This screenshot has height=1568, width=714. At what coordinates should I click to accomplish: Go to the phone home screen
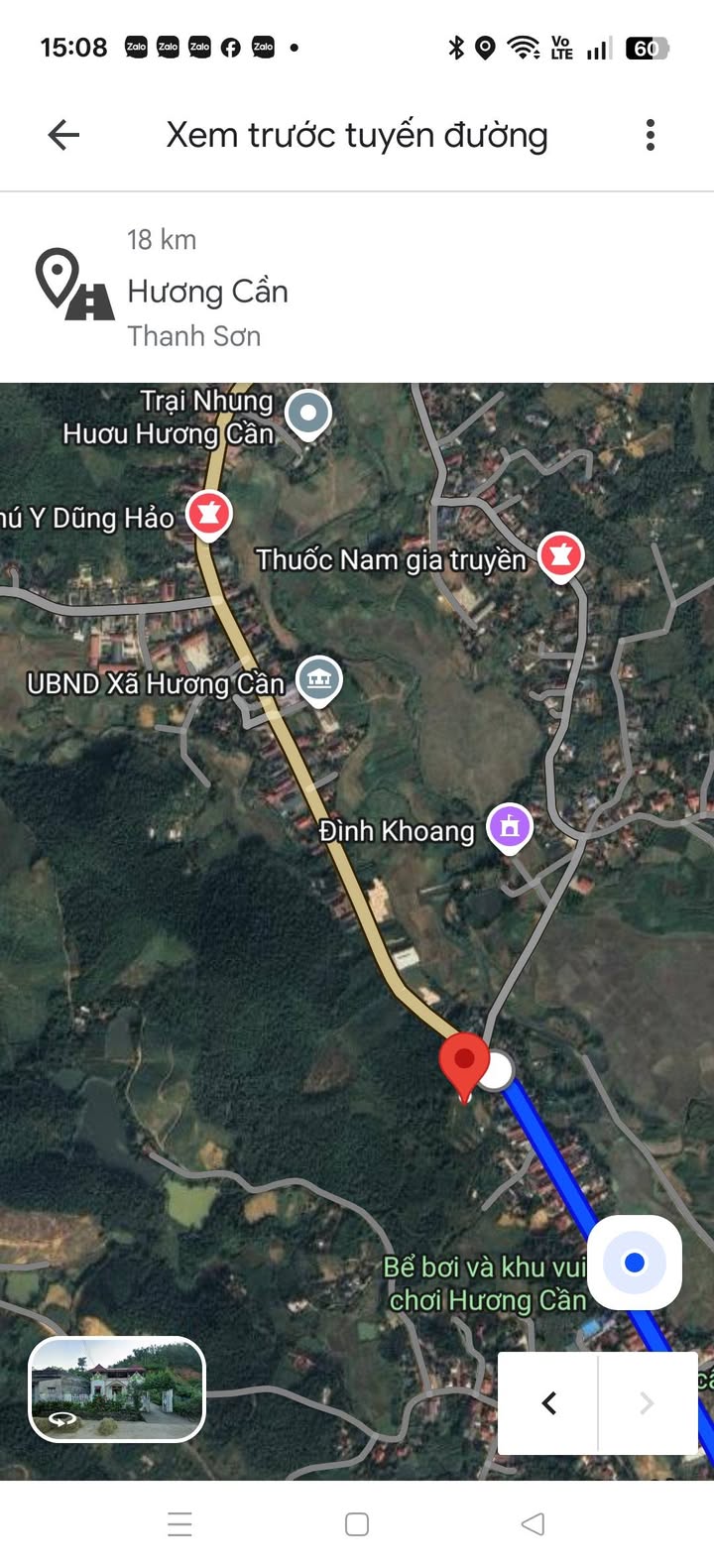coord(357,1523)
